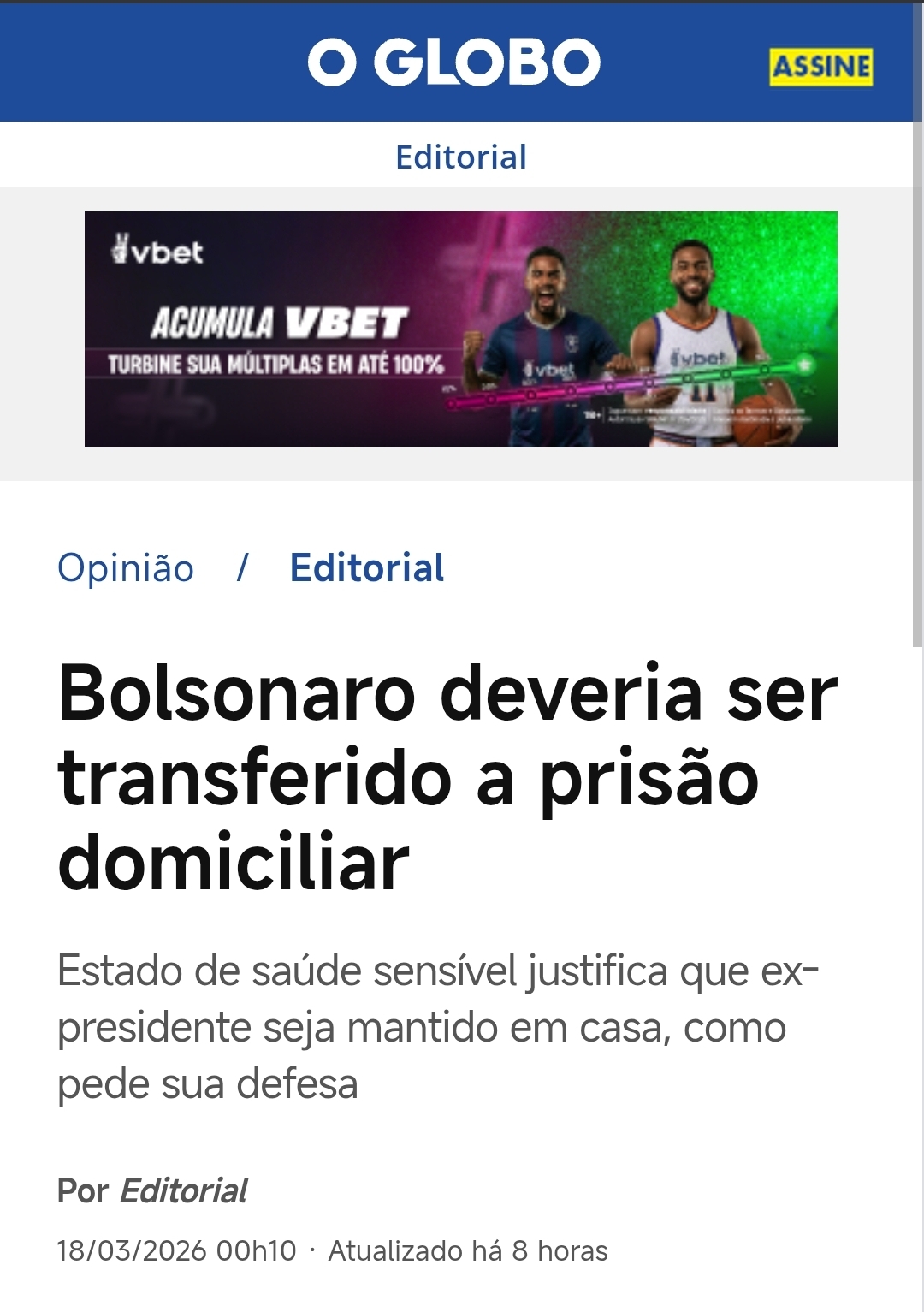Image resolution: width=924 pixels, height=1312 pixels.
Task: Go to the O Globo homepage logo
Action: 453,62
